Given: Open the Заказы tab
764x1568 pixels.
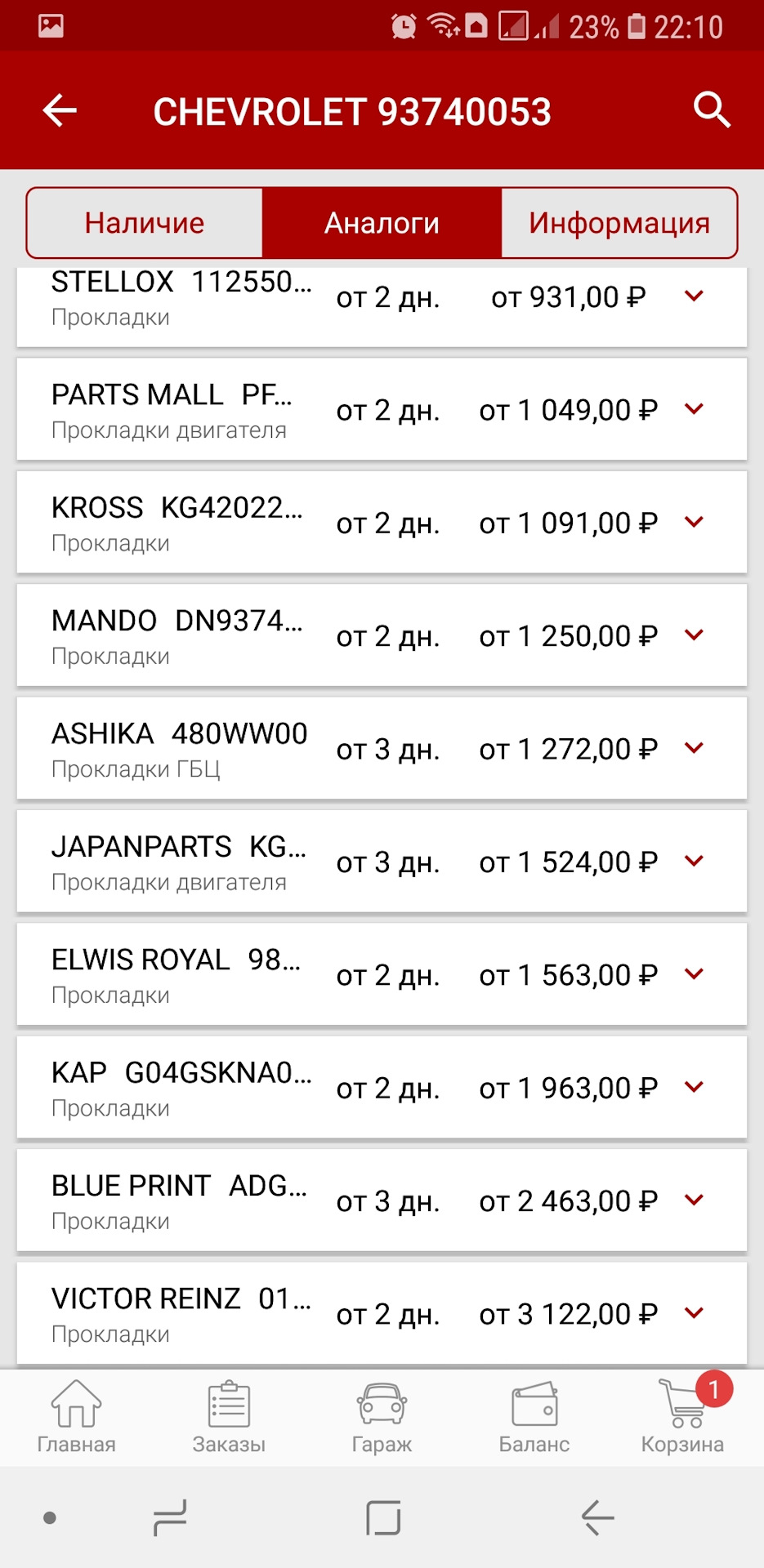Looking at the screenshot, I should click(229, 1417).
